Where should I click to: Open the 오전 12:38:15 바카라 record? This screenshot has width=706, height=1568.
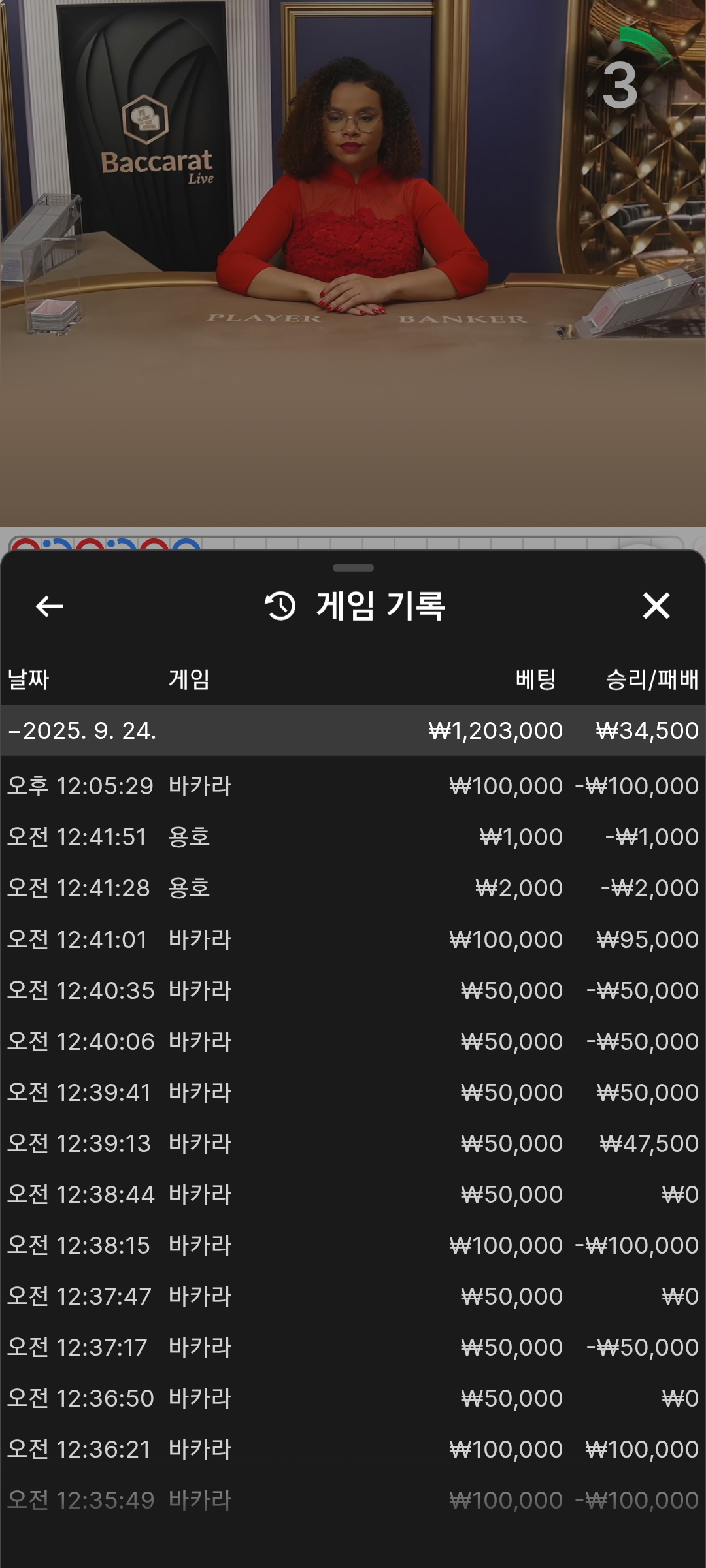click(x=353, y=1245)
